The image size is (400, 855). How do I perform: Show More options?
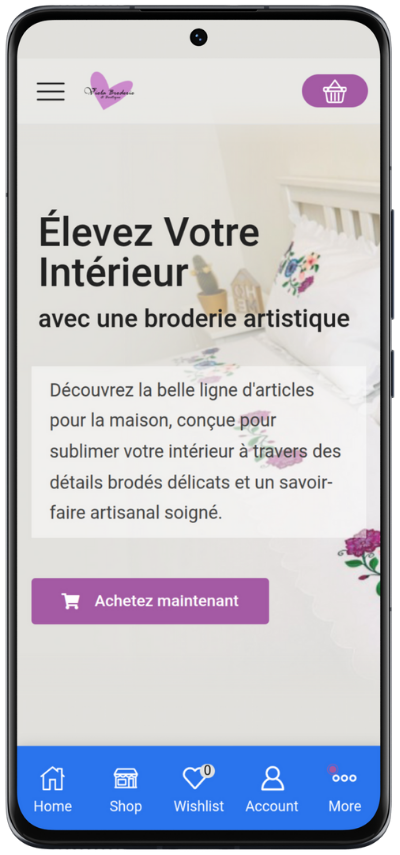[344, 789]
